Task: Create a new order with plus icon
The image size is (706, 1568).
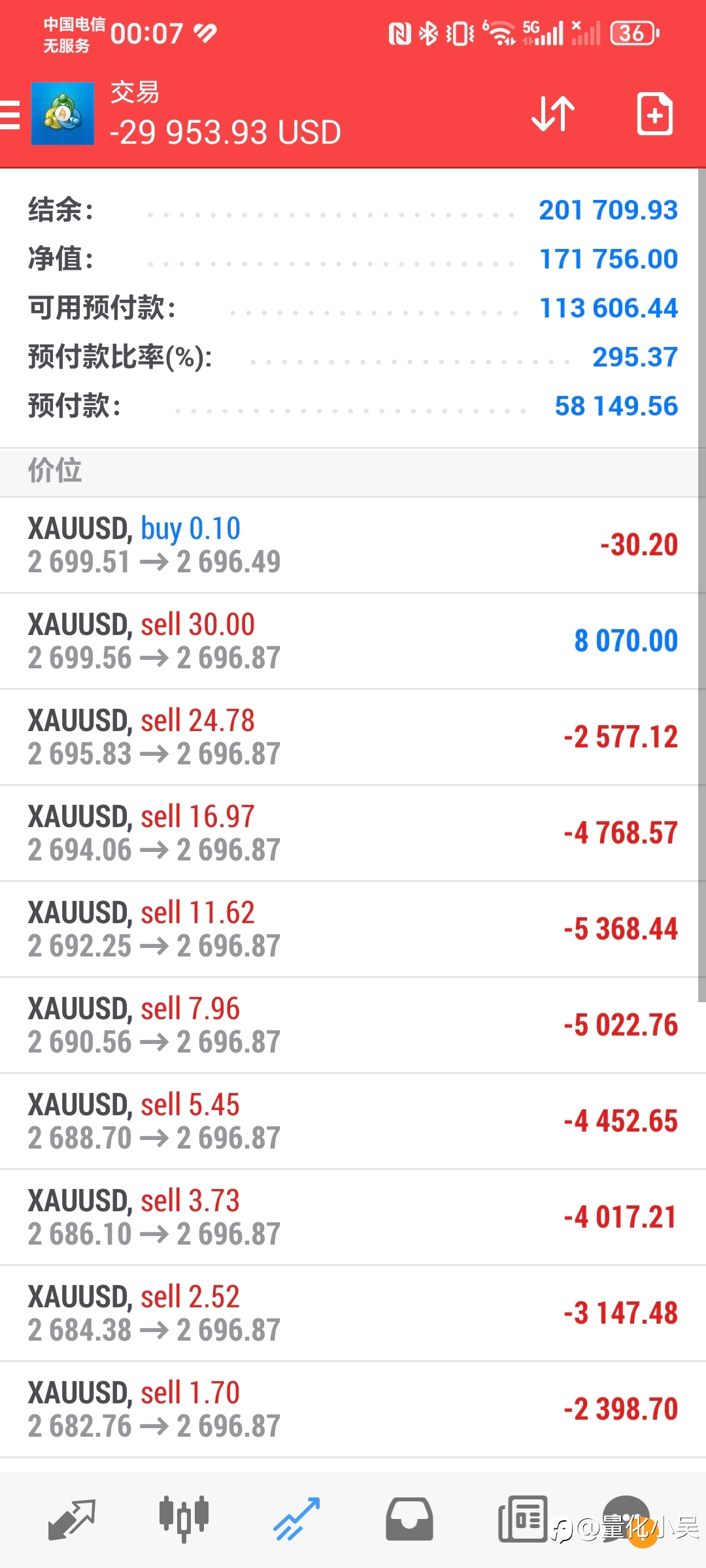Action: click(x=654, y=114)
